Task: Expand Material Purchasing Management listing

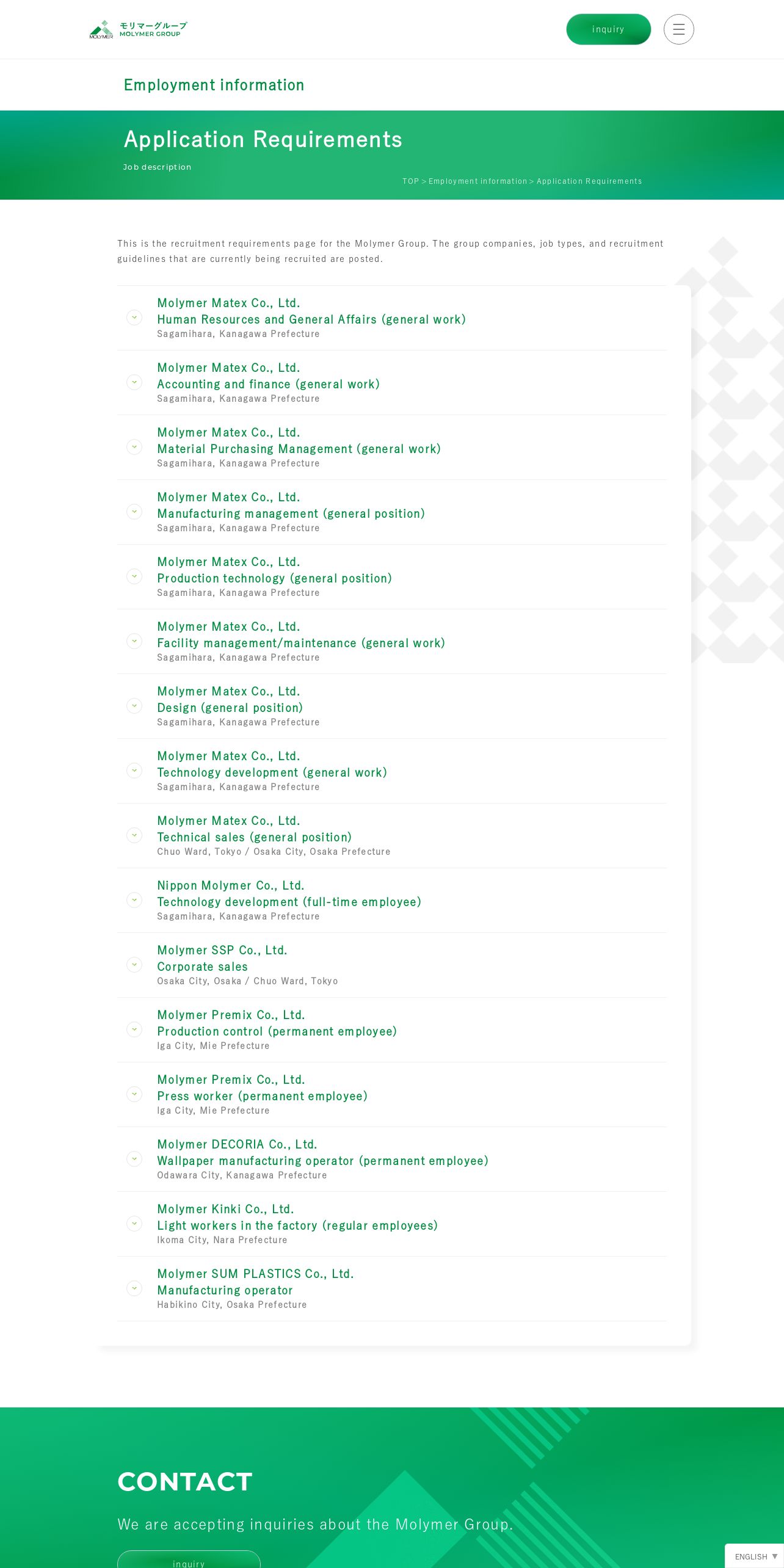Action: (391, 447)
